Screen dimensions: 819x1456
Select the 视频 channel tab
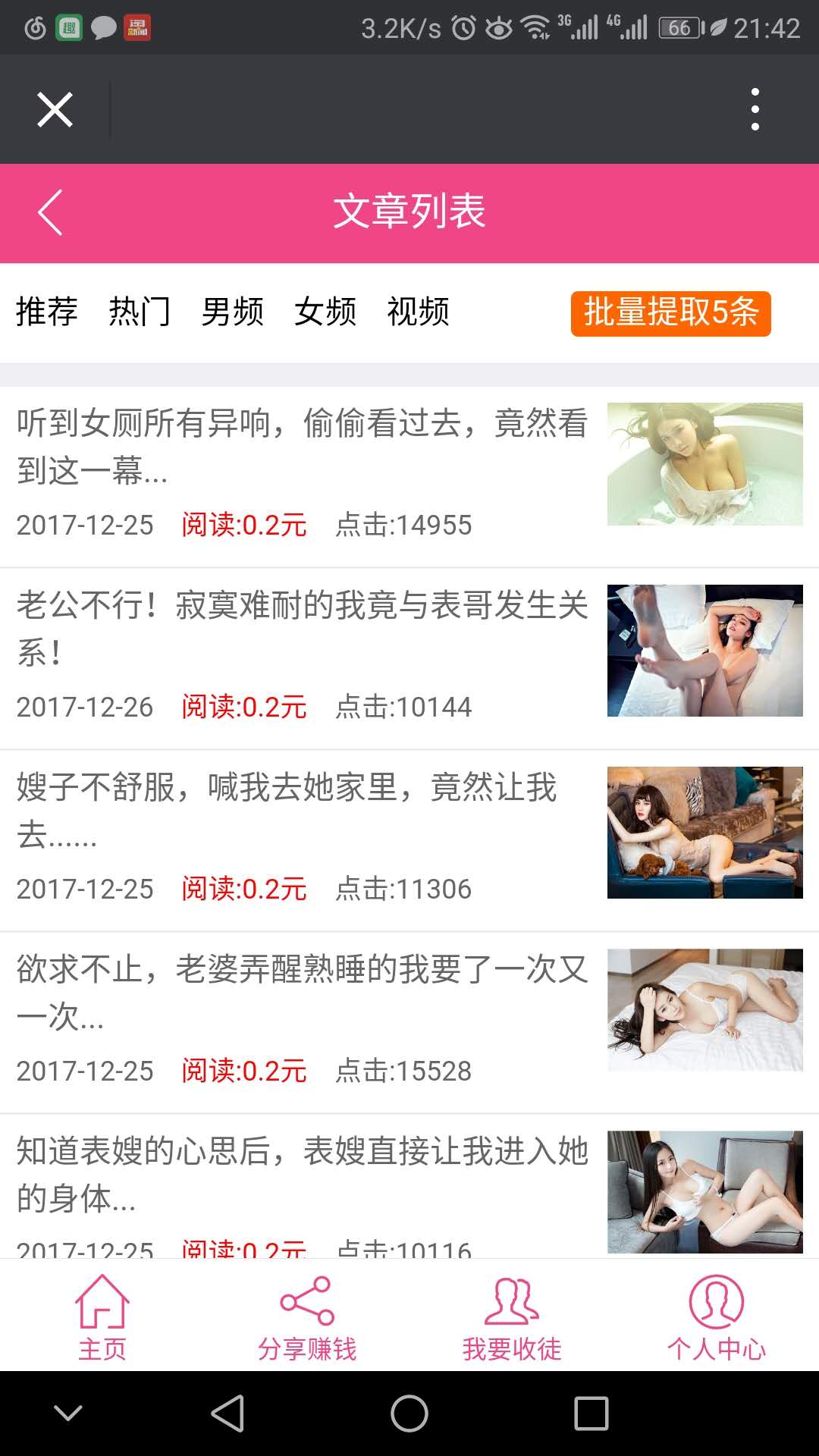[418, 311]
